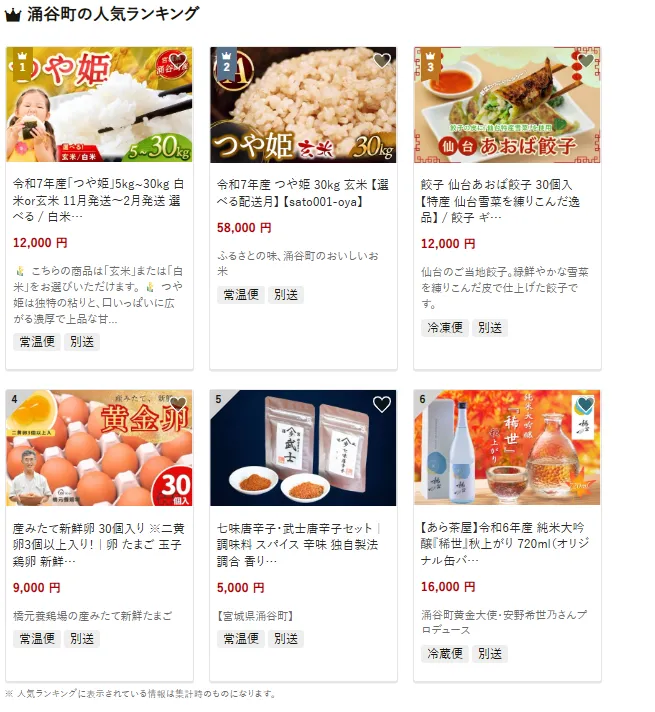Add つや姫 30kg 玄米 to favorites

(381, 61)
